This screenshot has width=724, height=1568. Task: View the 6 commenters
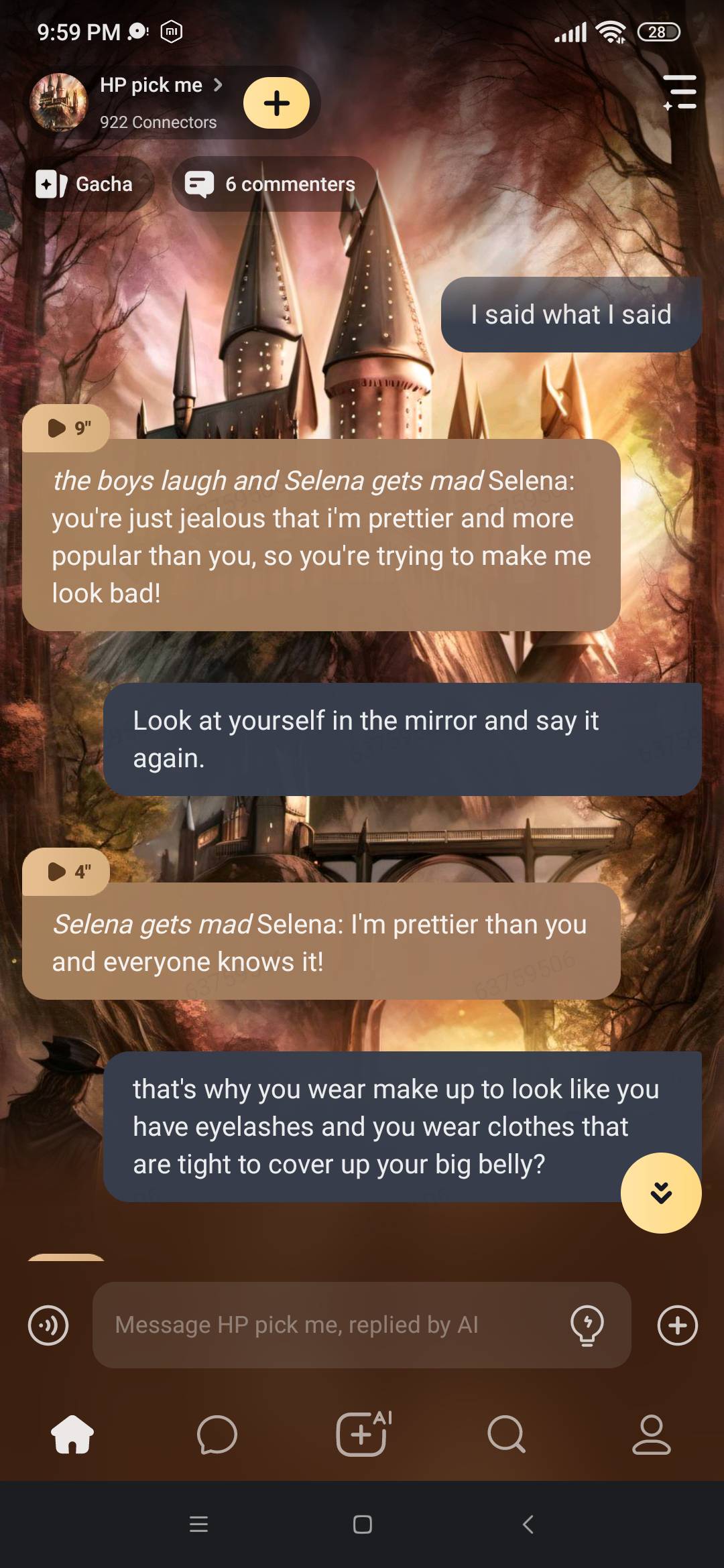coord(274,184)
